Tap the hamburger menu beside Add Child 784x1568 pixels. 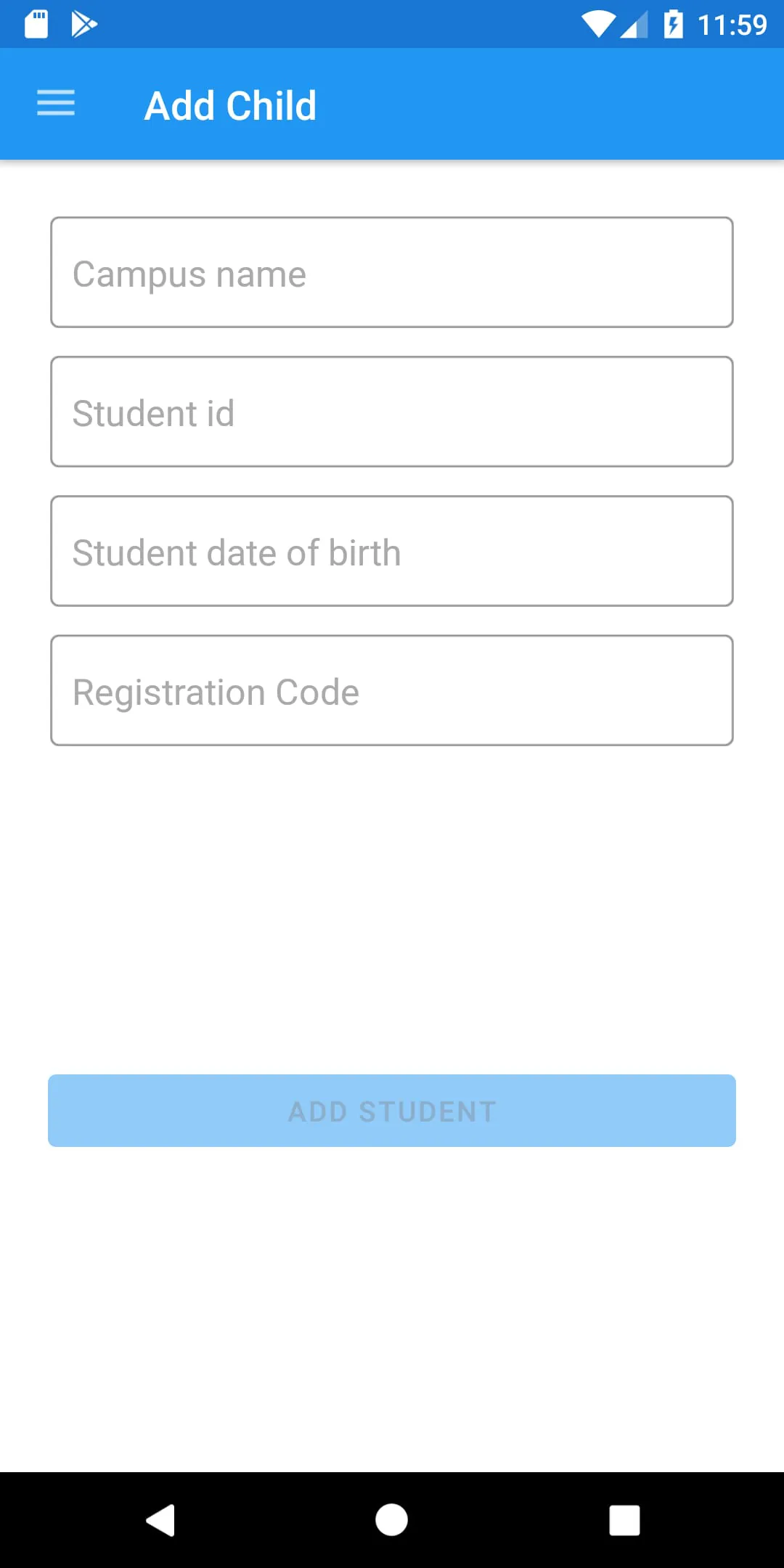click(55, 104)
